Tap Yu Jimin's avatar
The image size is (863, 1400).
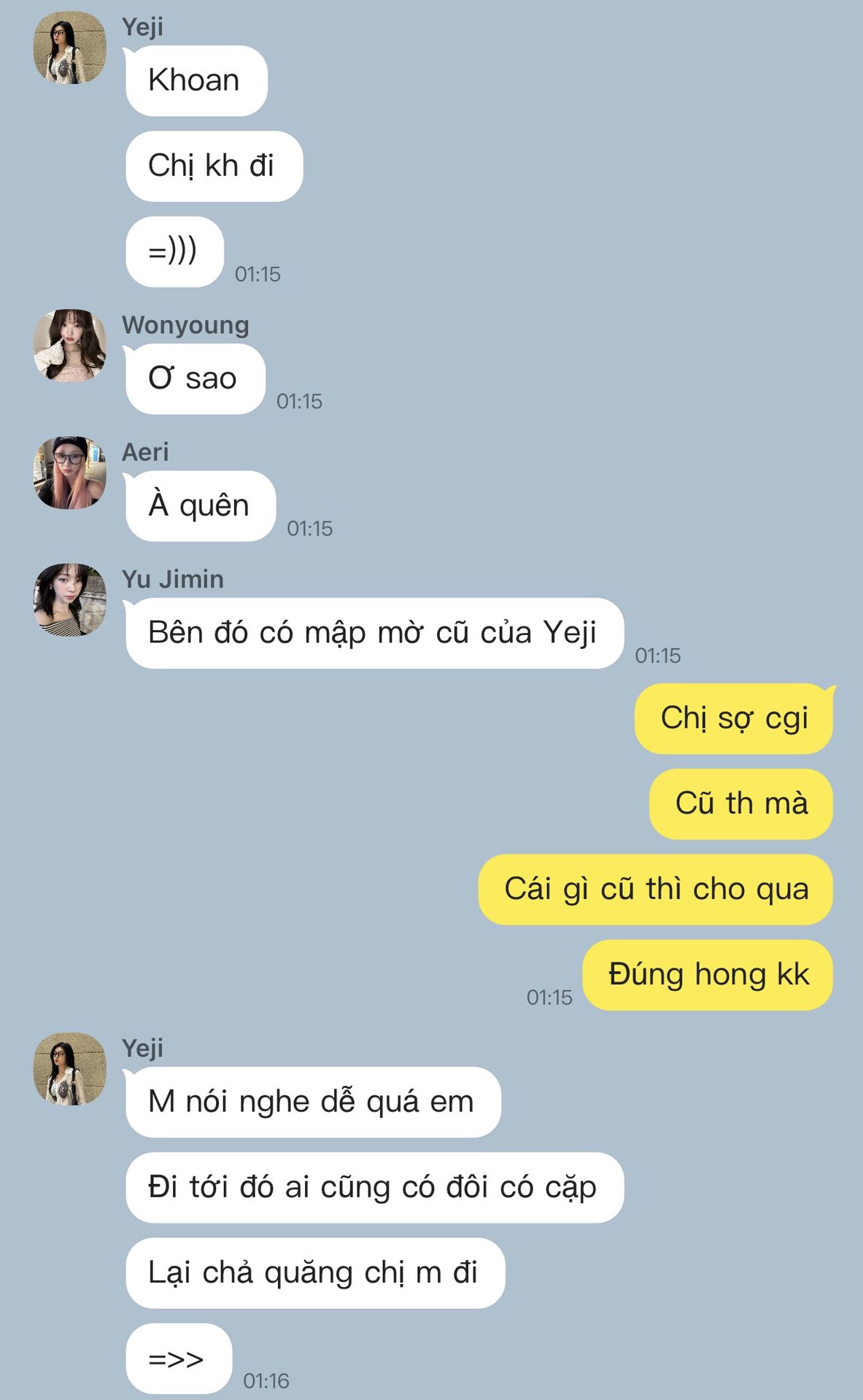[70, 599]
